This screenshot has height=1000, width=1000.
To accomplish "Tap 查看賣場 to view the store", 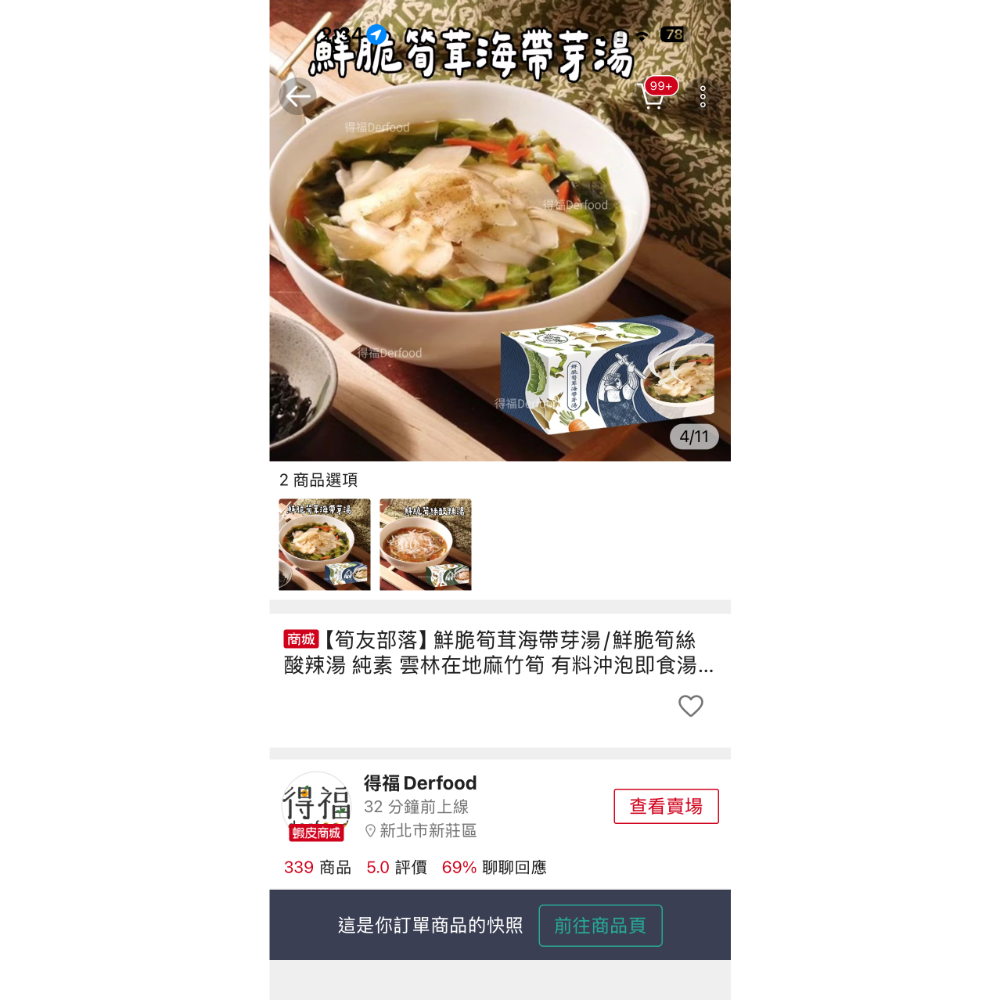I will click(x=666, y=806).
